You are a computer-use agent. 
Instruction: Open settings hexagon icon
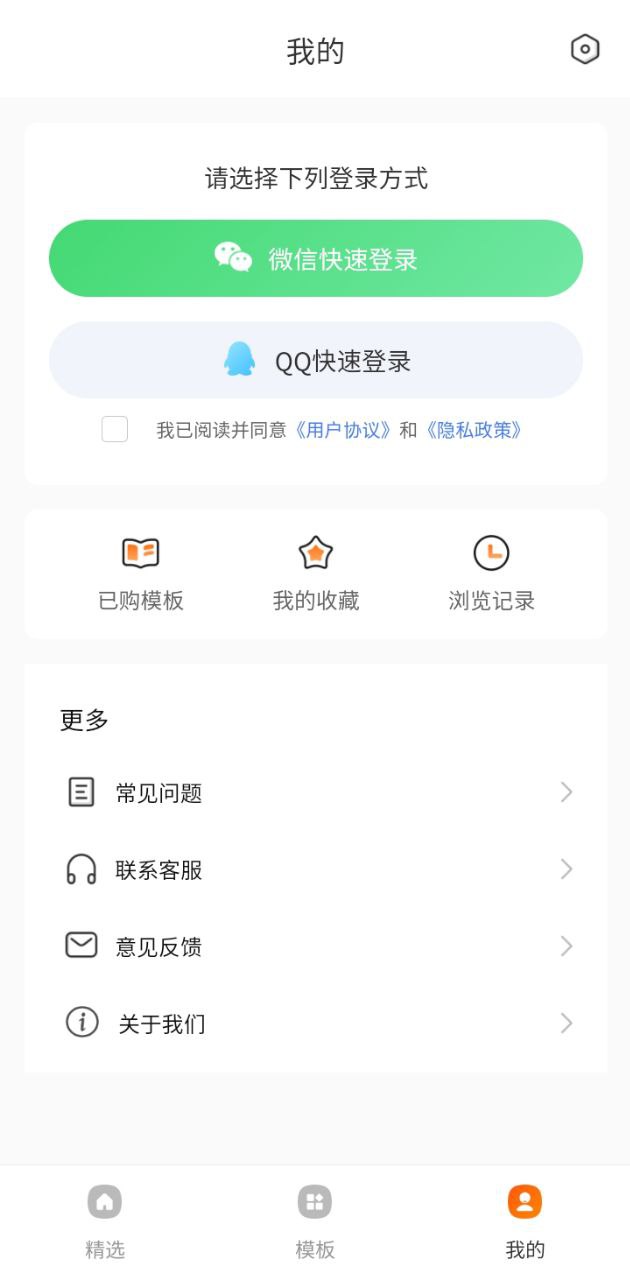(x=585, y=49)
